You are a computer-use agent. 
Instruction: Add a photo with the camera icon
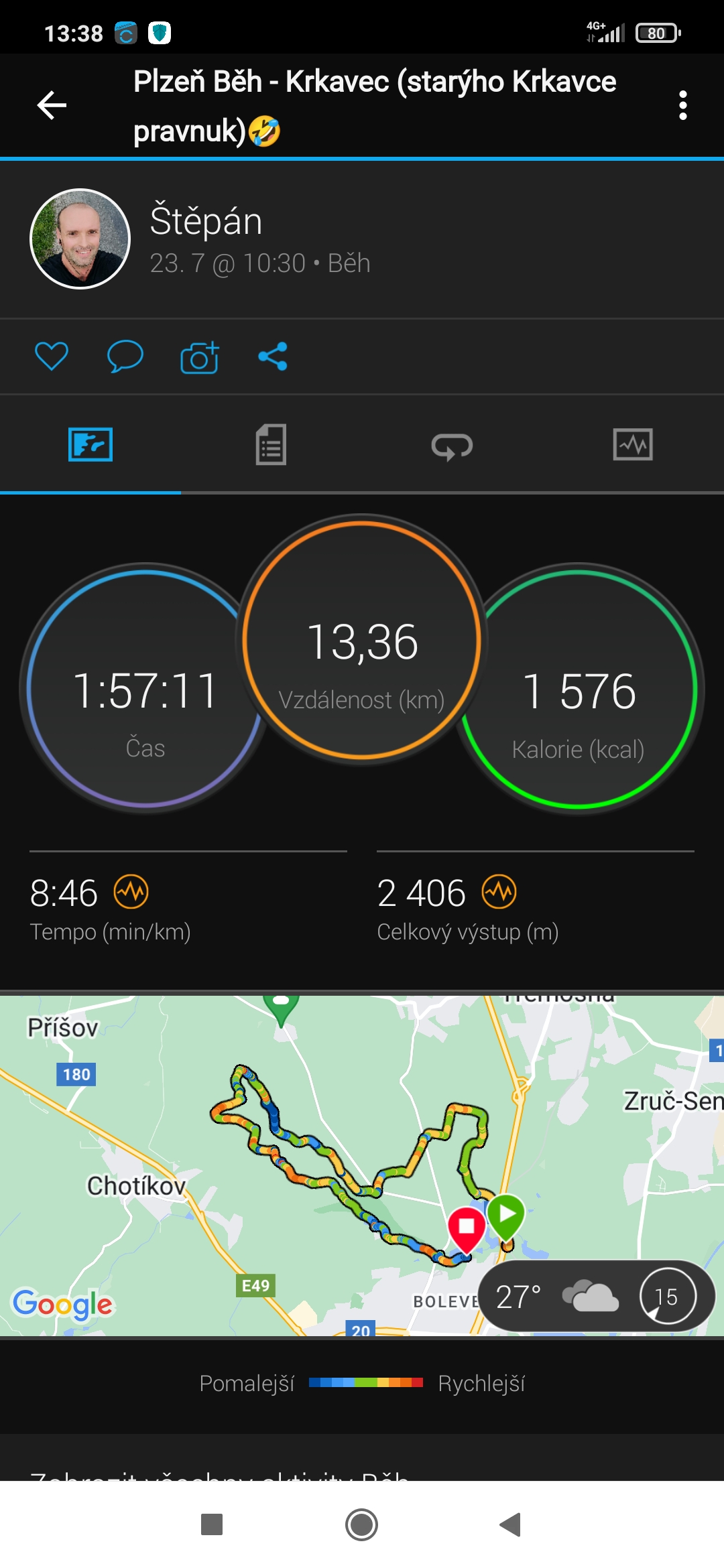200,356
